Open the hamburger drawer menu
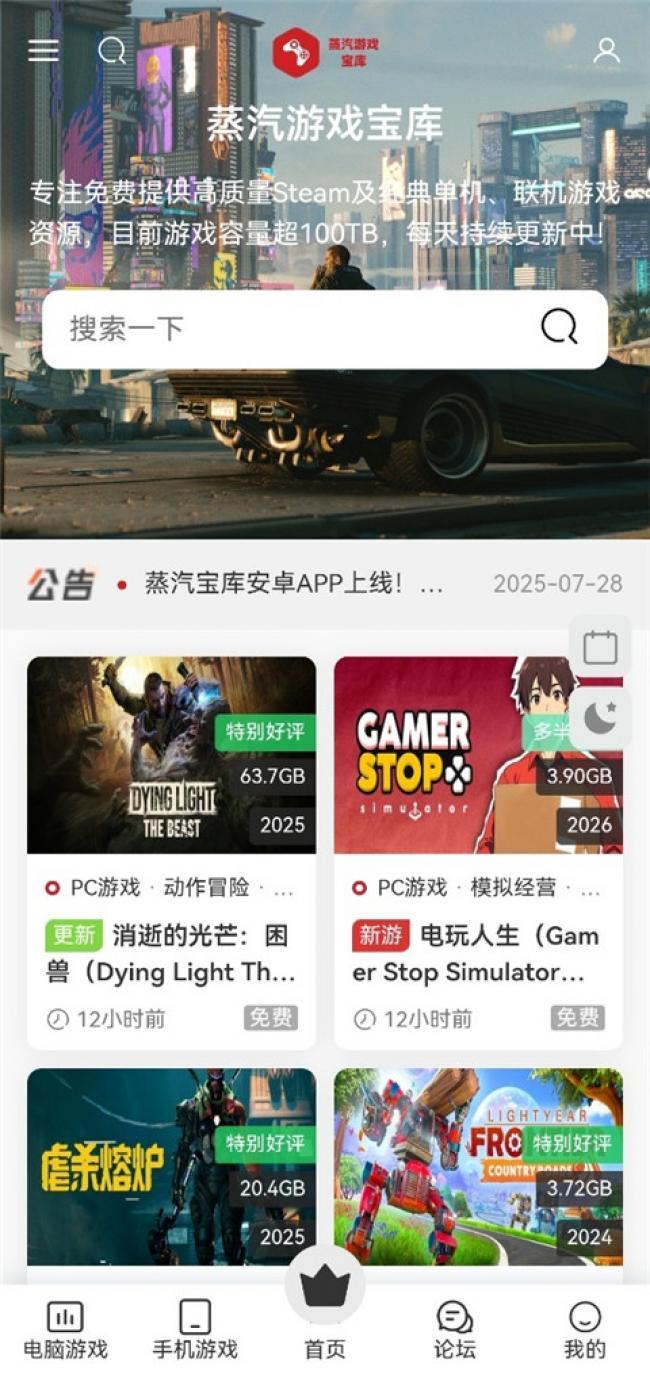The height and width of the screenshot is (1374, 650). click(x=43, y=50)
